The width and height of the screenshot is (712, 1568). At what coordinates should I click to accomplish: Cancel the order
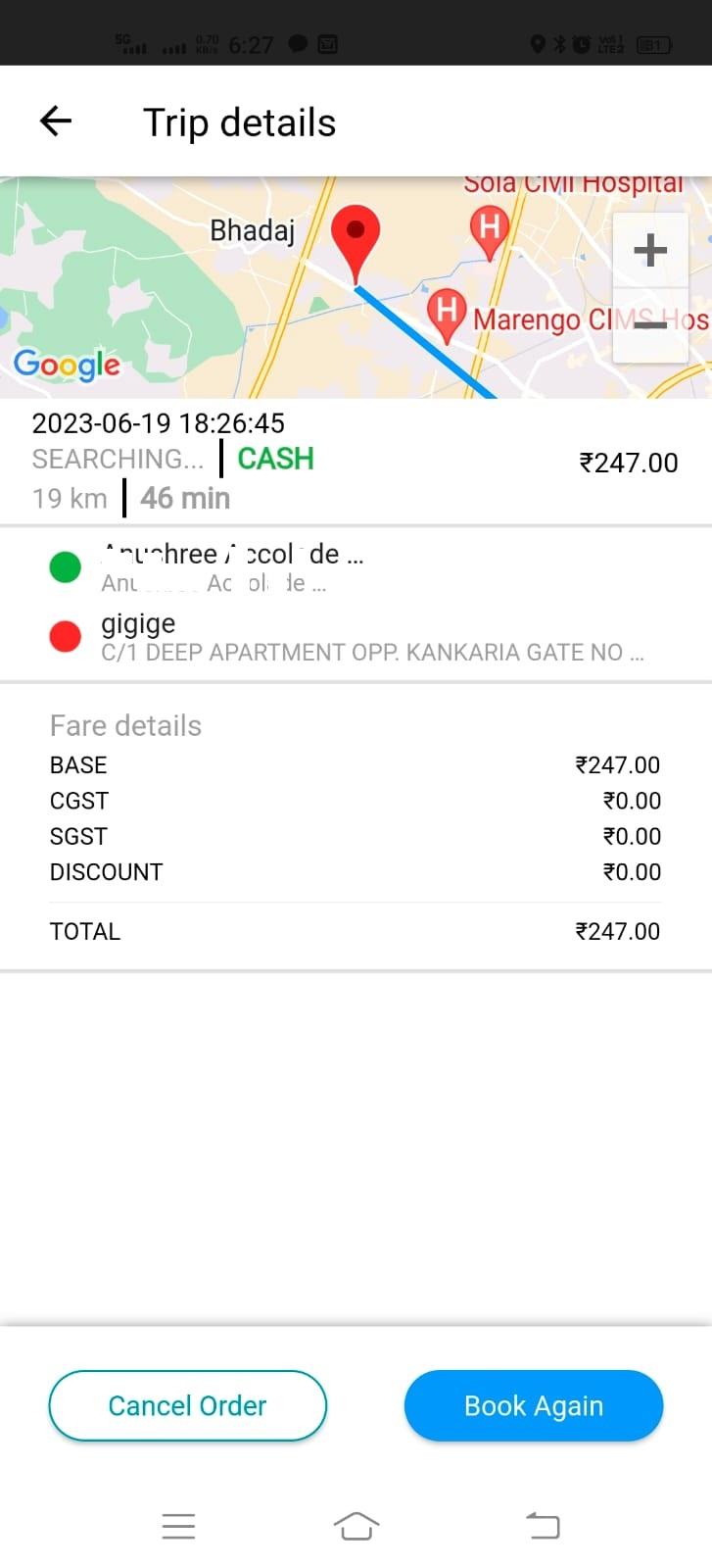187,1405
